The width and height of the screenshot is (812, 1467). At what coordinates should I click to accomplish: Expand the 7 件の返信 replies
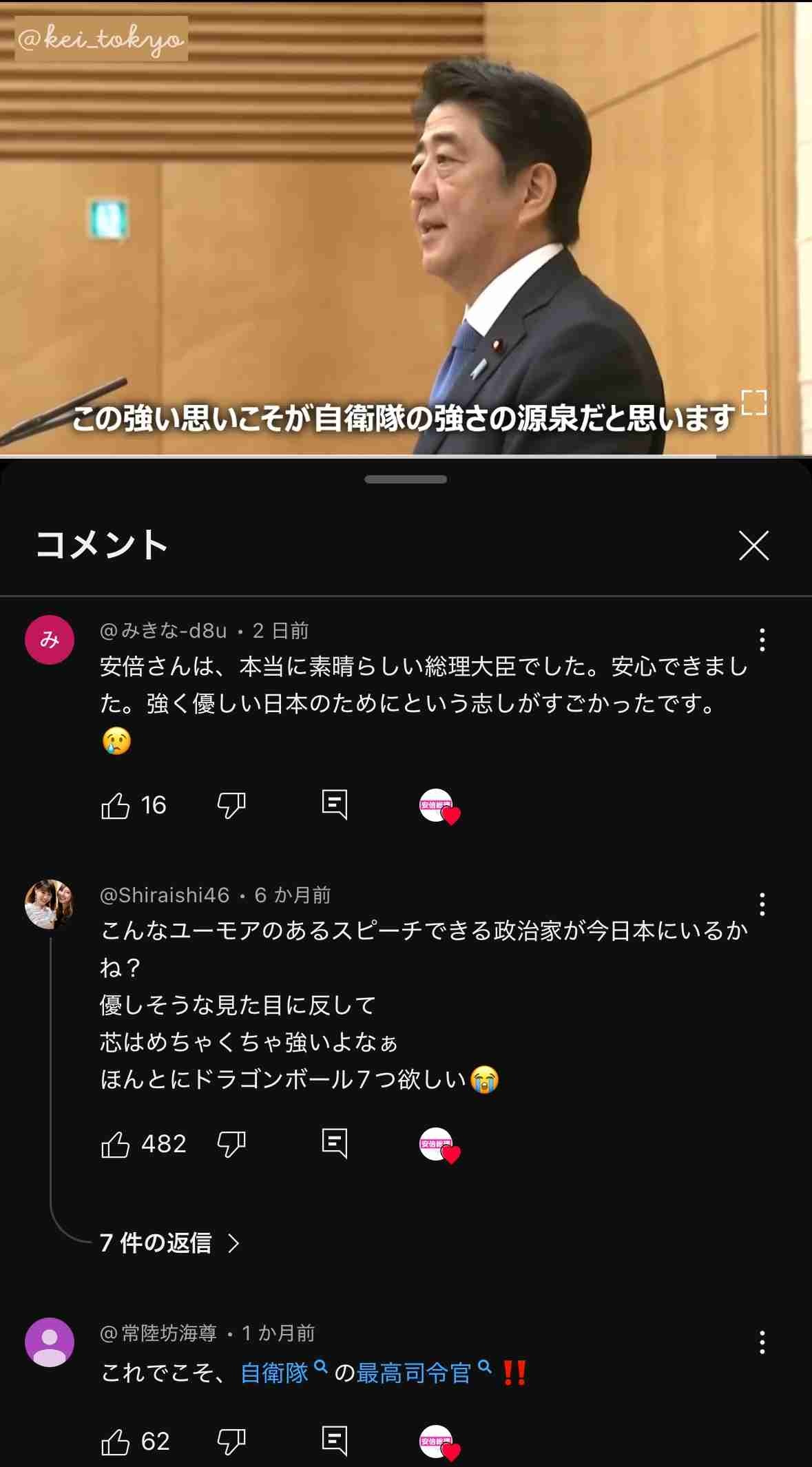pyautogui.click(x=169, y=1243)
